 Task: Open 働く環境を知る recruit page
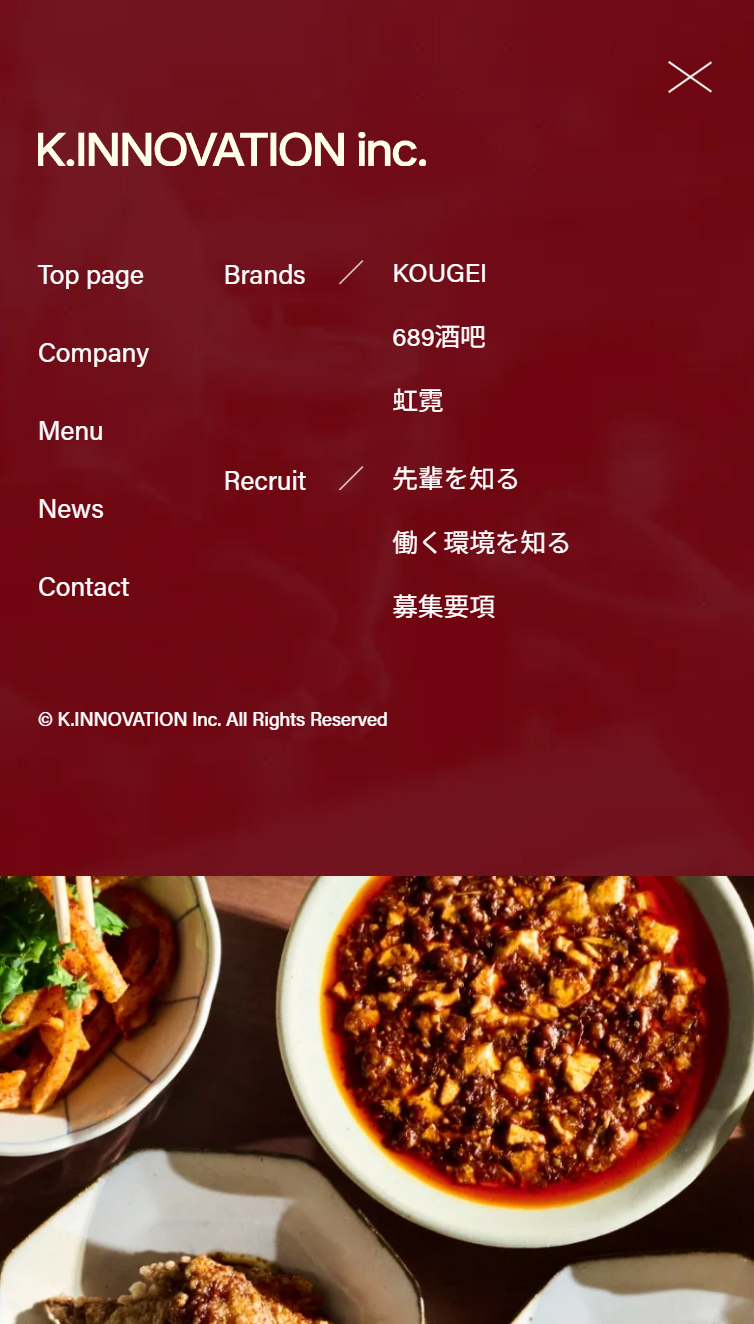(x=482, y=543)
